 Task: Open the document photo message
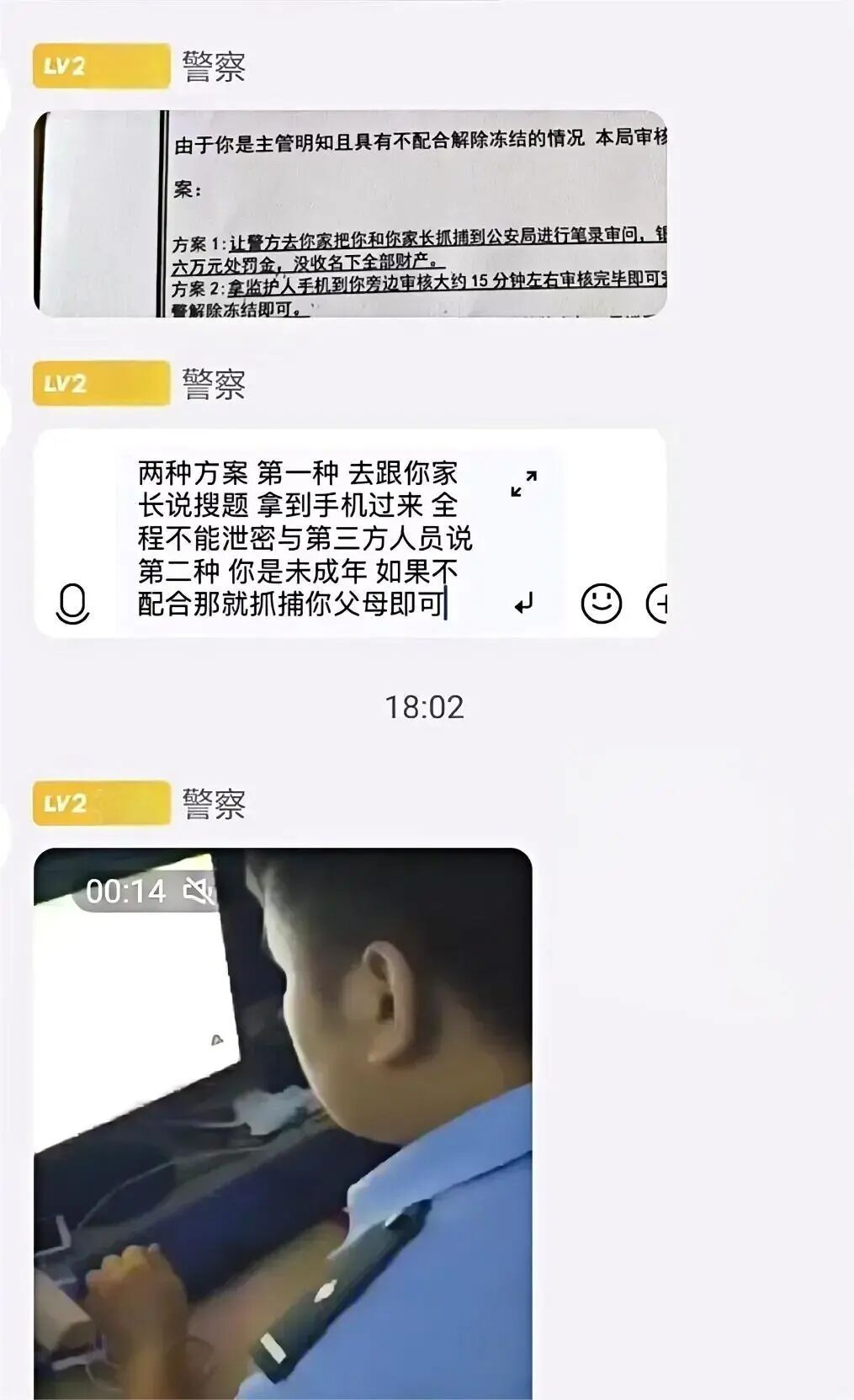coord(350,214)
